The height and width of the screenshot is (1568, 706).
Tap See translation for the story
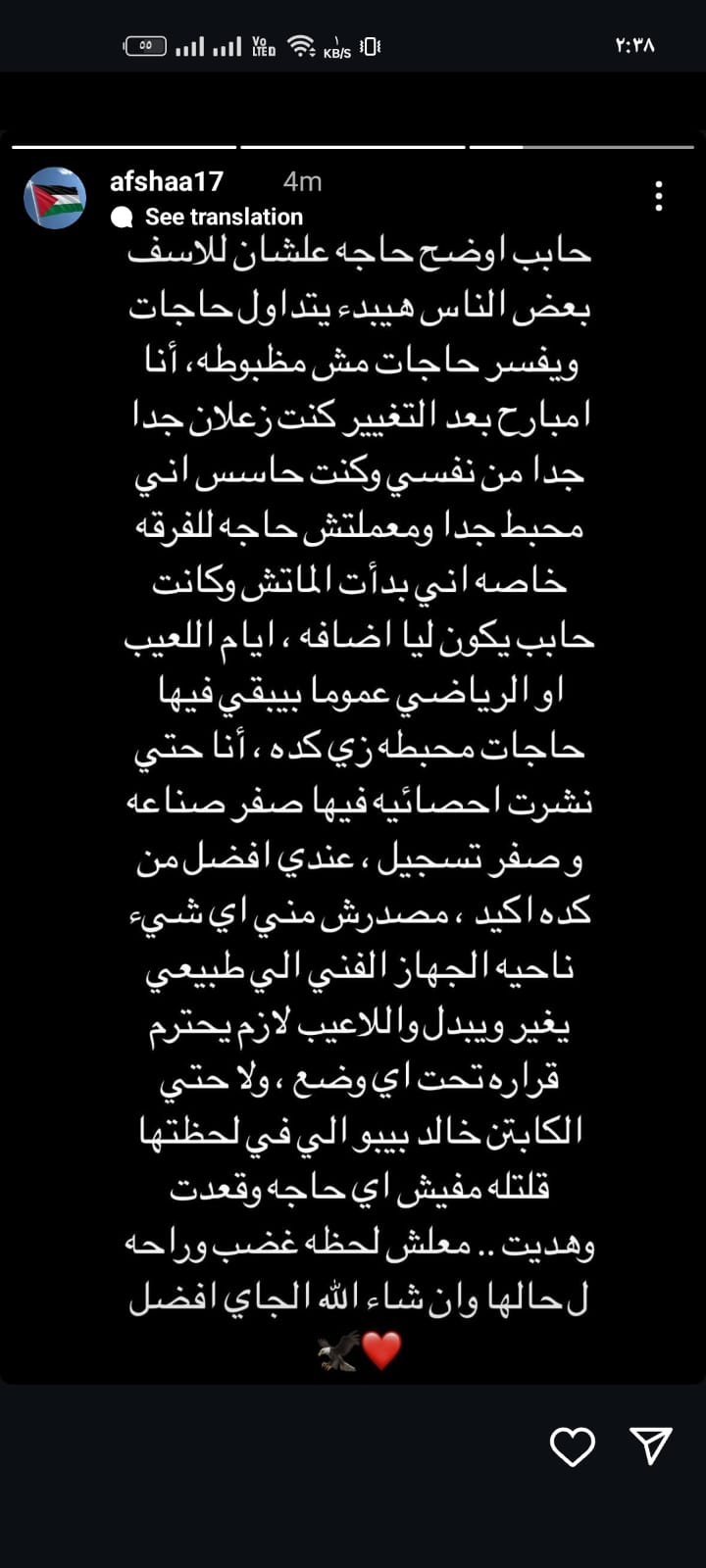click(224, 217)
